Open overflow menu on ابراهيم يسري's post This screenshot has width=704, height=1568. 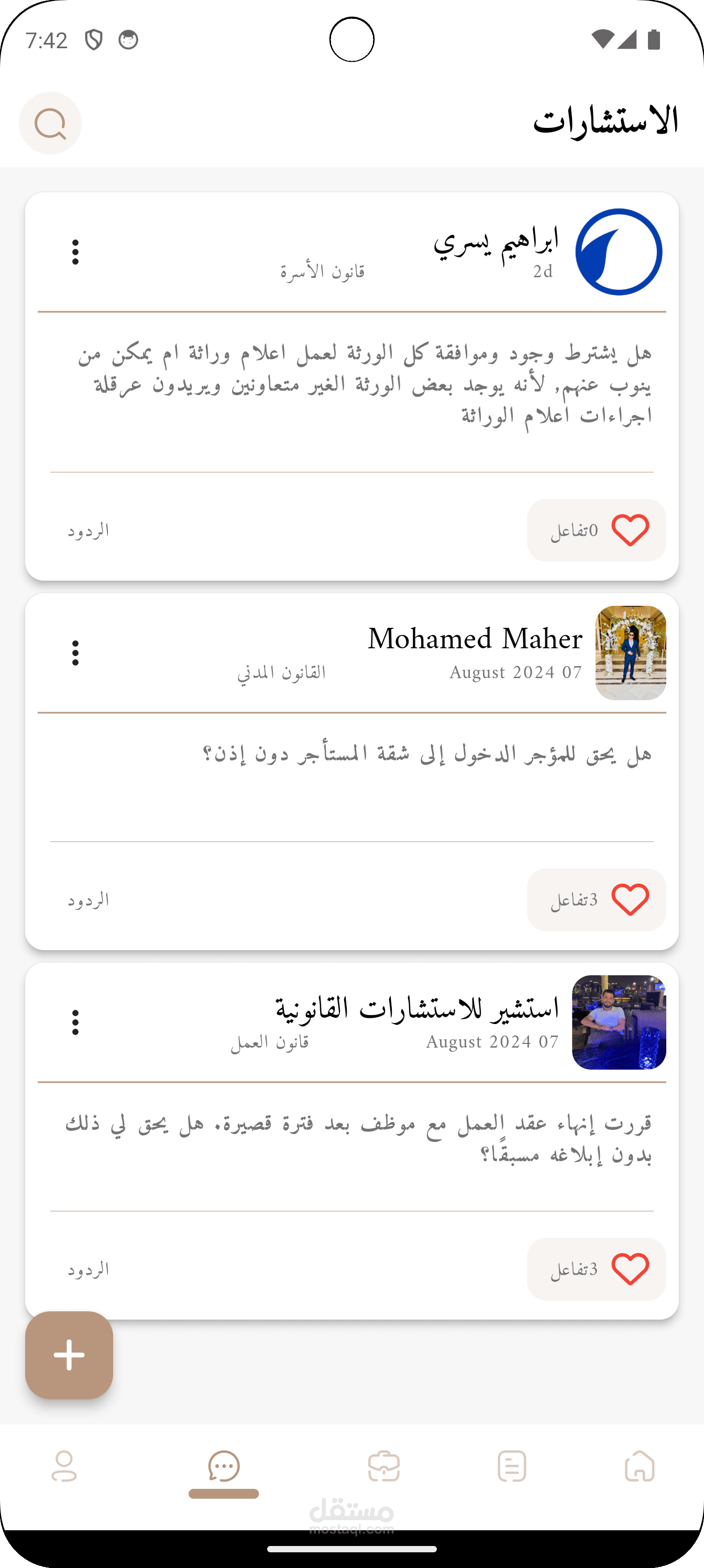75,252
